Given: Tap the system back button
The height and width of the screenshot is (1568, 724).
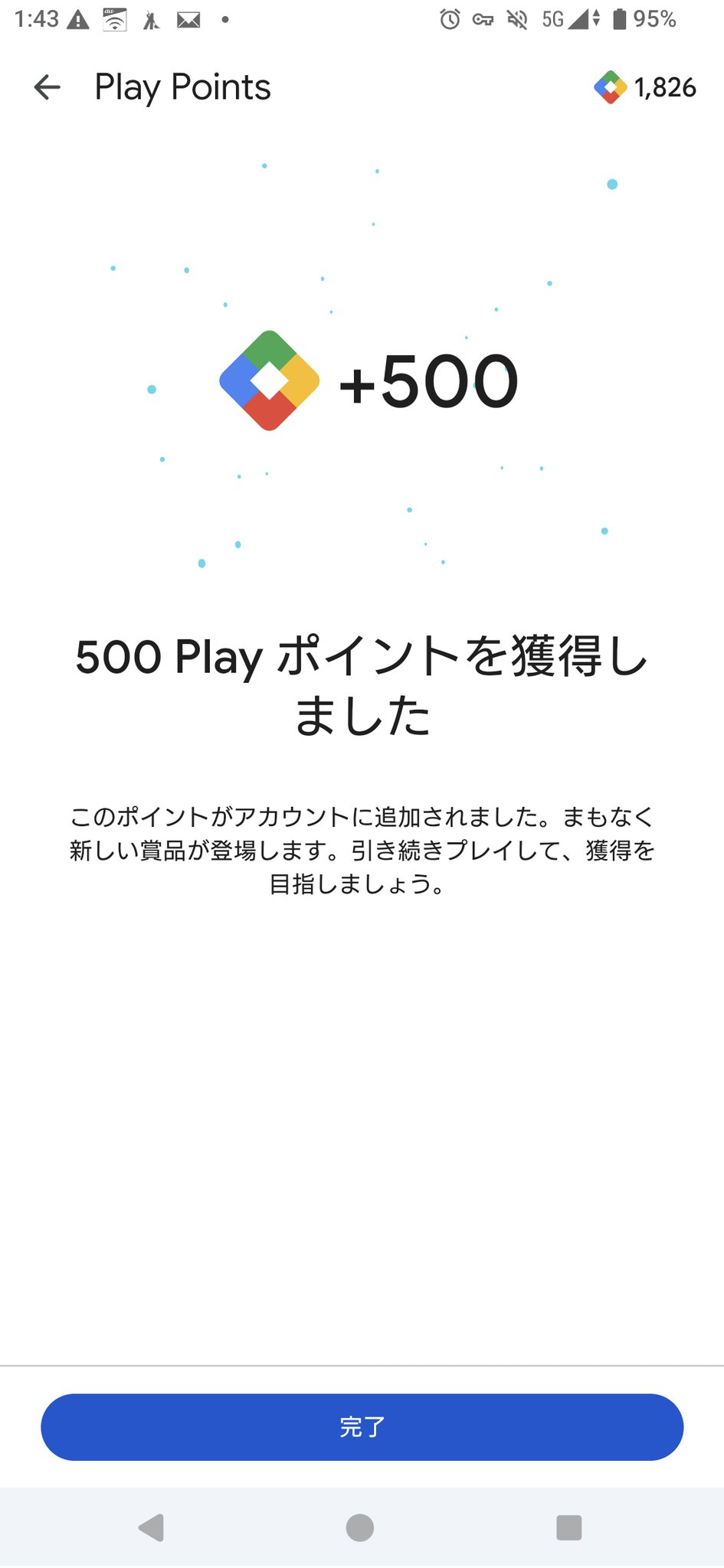Looking at the screenshot, I should point(152,1527).
